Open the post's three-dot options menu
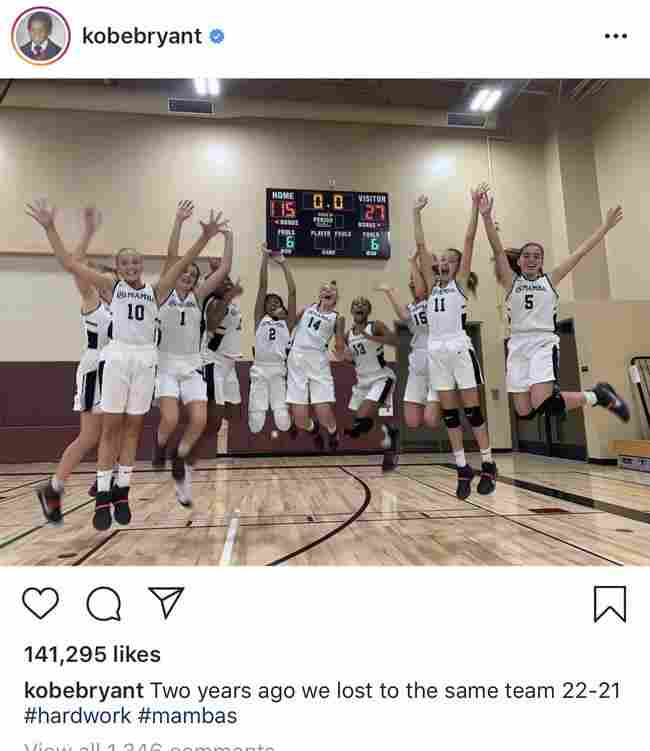Image resolution: width=650 pixels, height=751 pixels. point(616,37)
